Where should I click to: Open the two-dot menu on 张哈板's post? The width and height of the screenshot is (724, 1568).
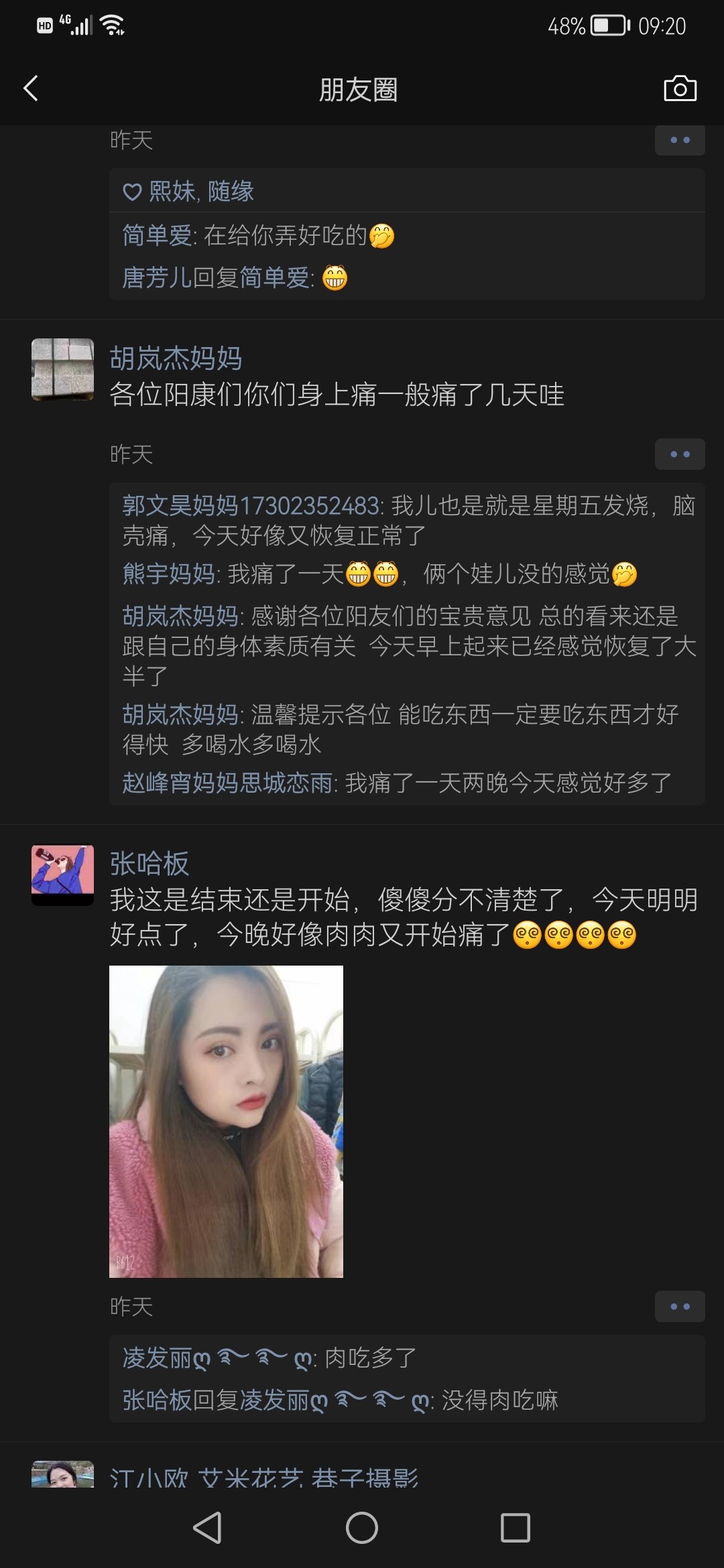coord(680,1307)
